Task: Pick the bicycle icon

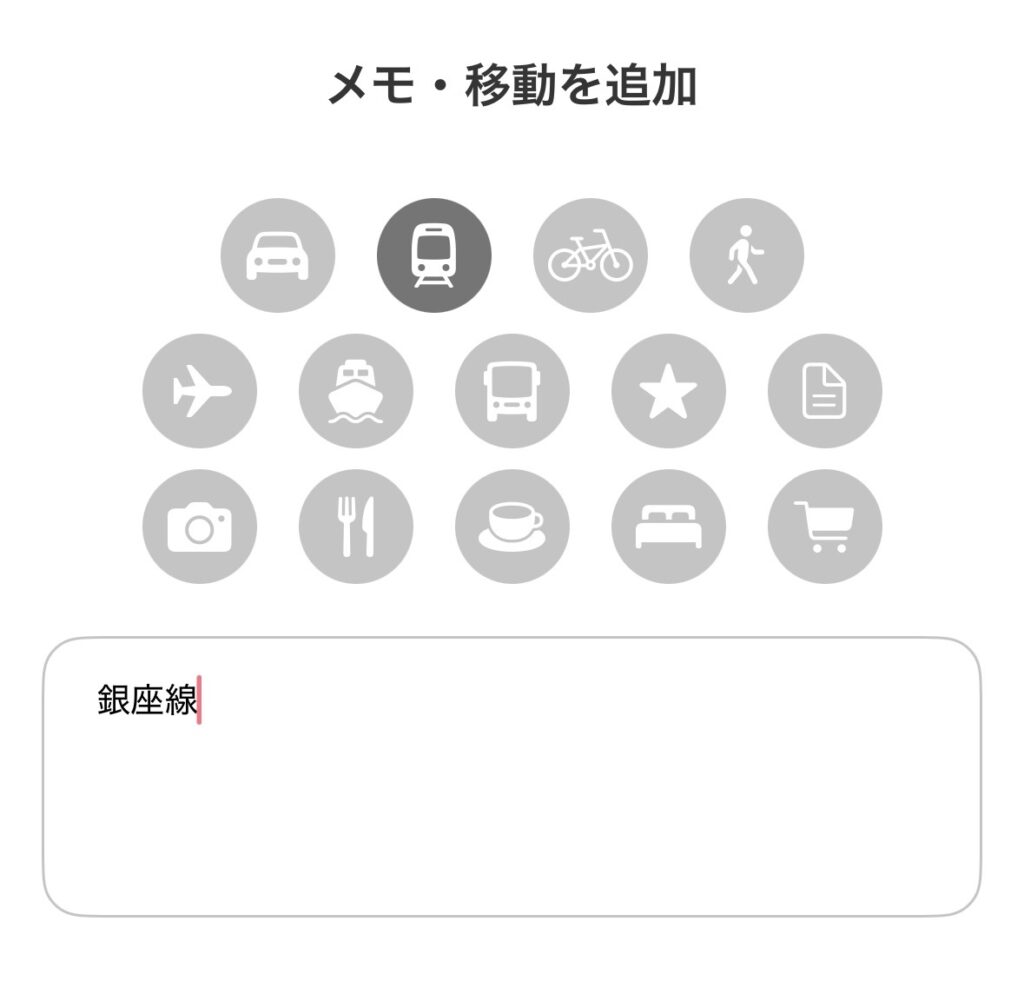Action: pyautogui.click(x=590, y=256)
